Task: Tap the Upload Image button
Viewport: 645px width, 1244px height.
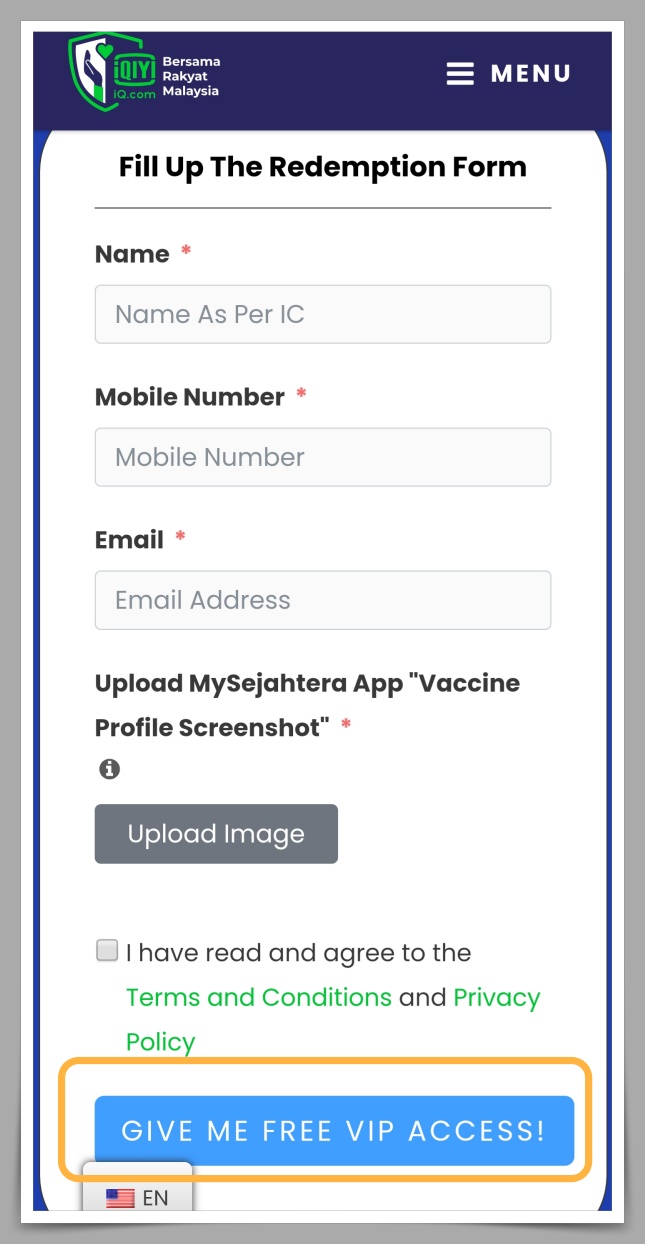Action: coord(216,834)
